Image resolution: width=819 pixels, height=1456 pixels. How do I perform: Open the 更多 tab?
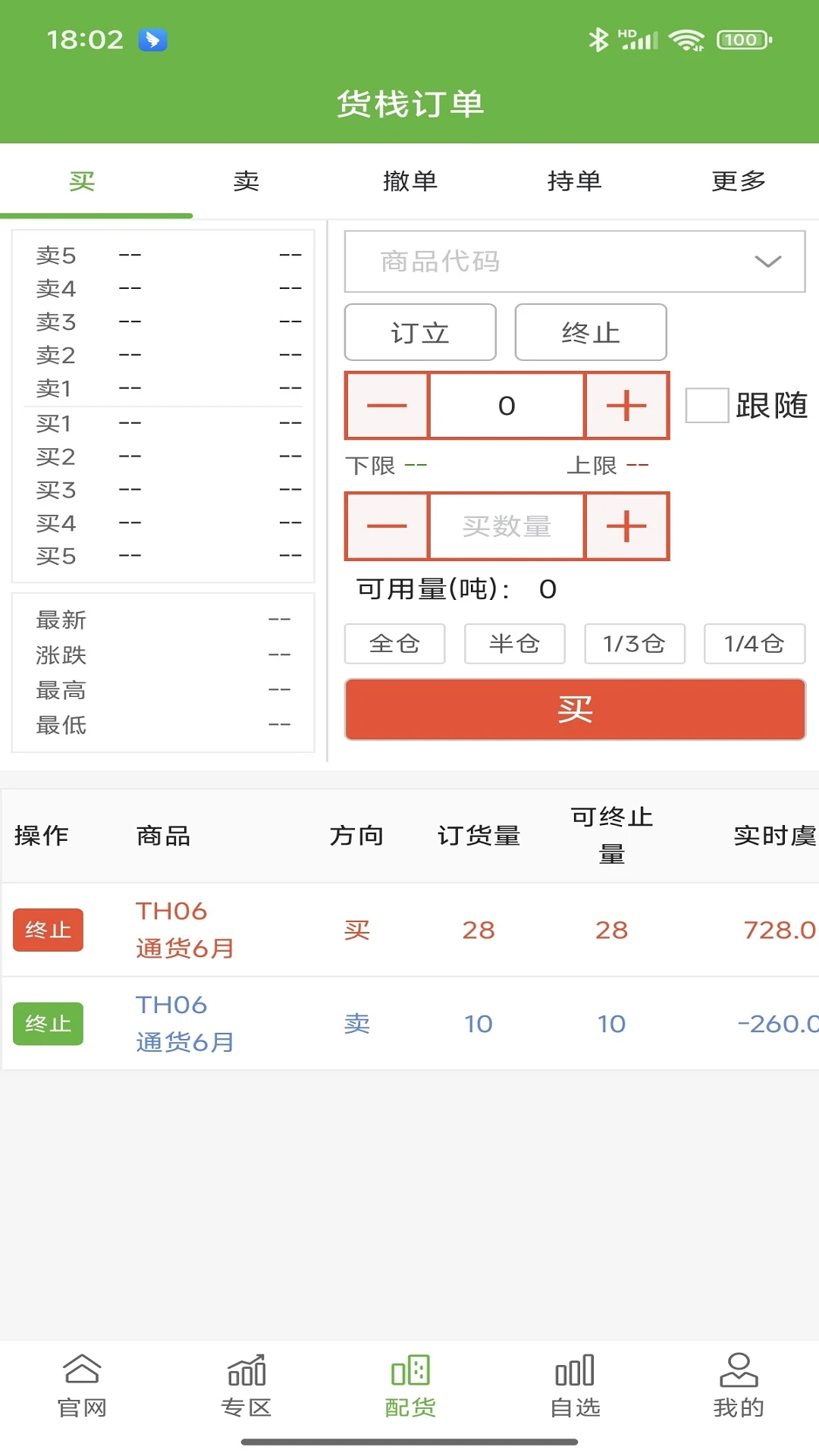(738, 181)
